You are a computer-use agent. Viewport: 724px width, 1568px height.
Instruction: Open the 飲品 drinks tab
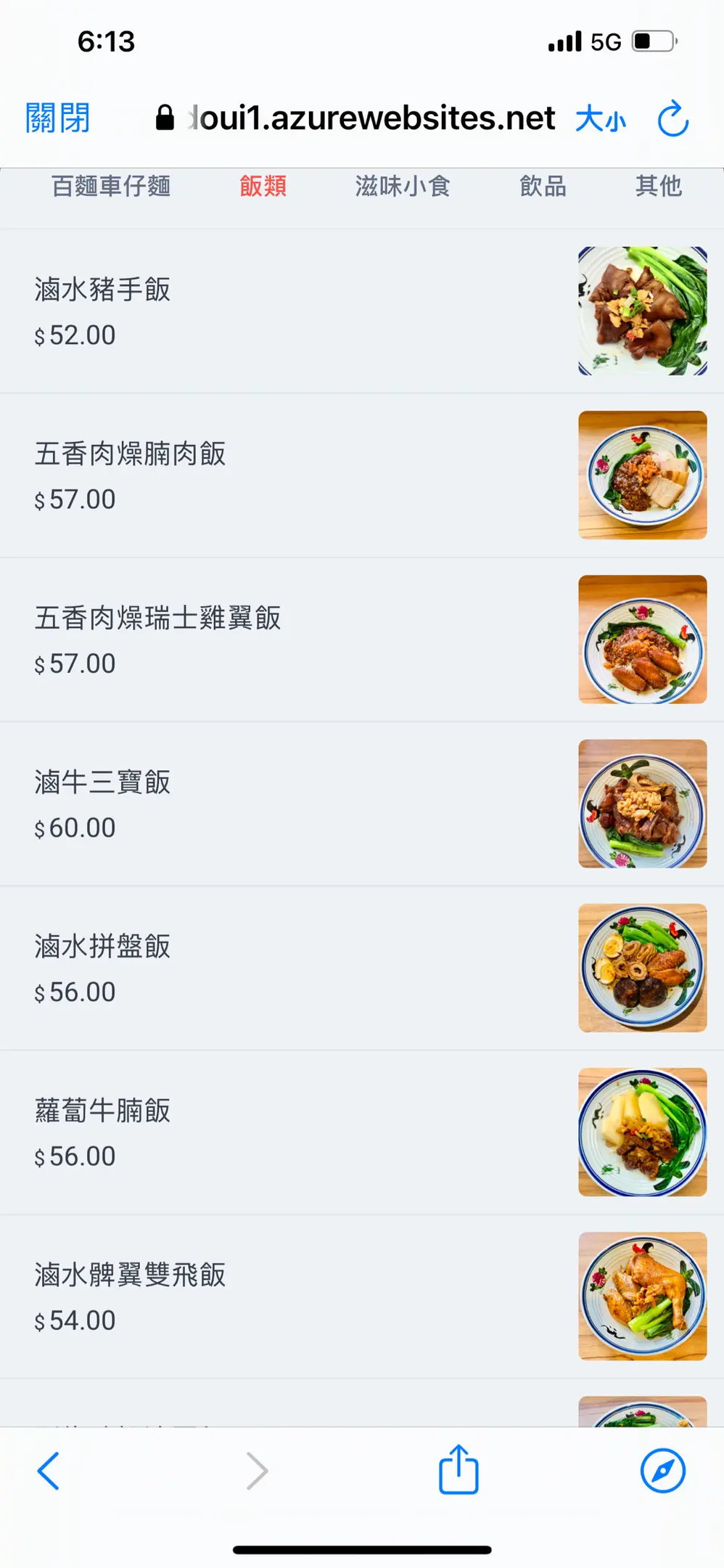(x=543, y=187)
